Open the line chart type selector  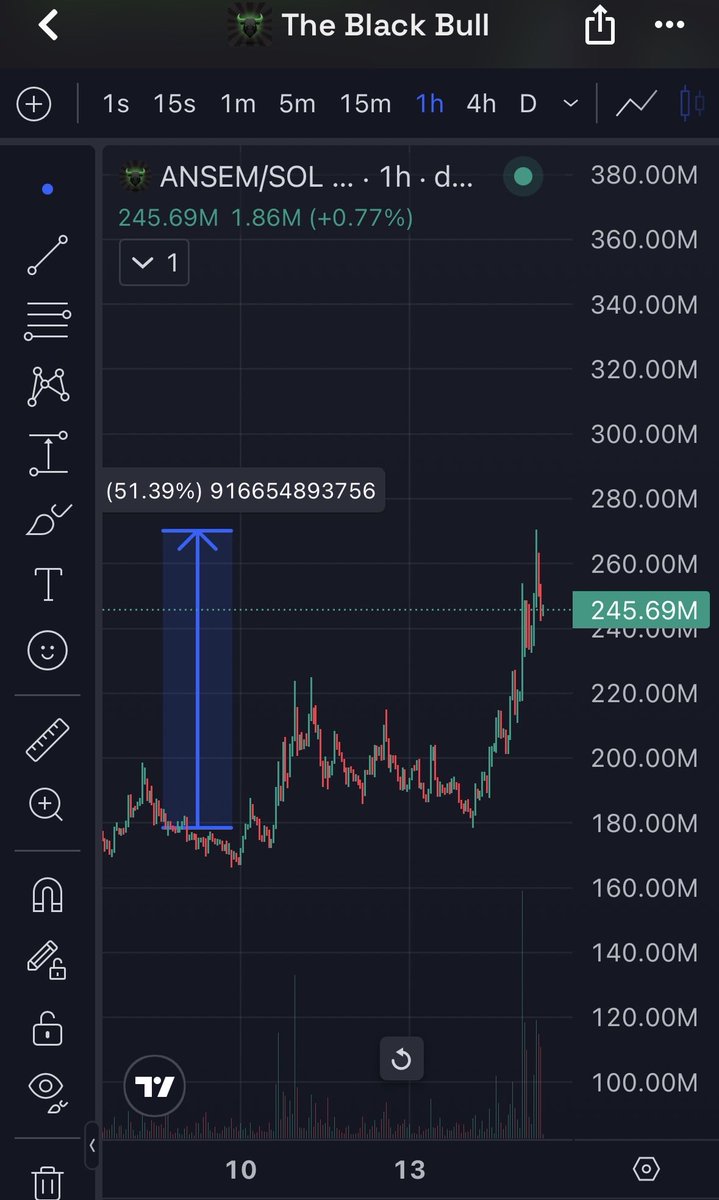pyautogui.click(x=636, y=103)
